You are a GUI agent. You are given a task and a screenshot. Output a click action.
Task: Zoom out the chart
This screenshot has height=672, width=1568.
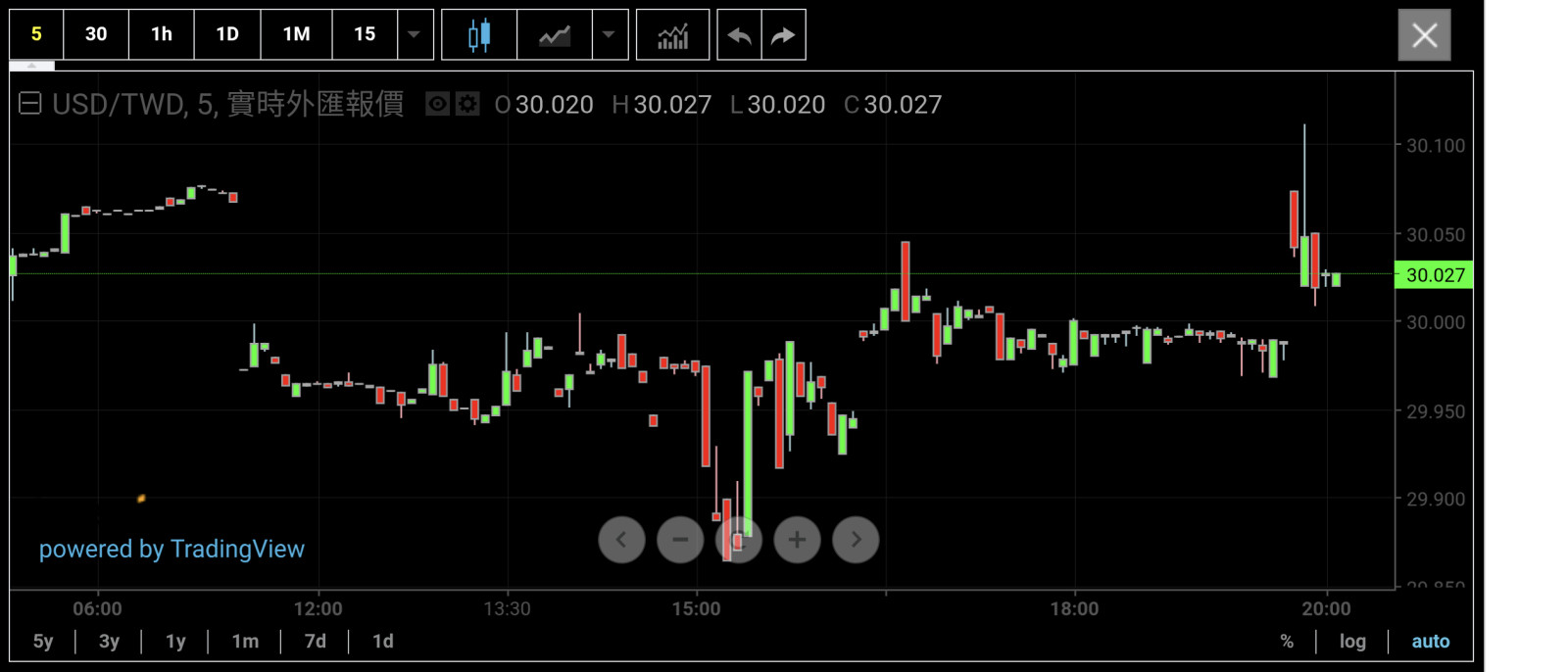[x=680, y=539]
